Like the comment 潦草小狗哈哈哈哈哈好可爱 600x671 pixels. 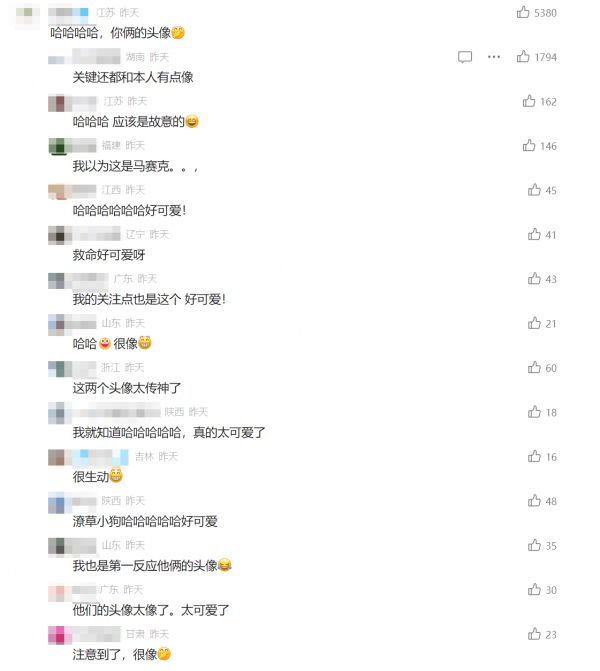(x=534, y=501)
